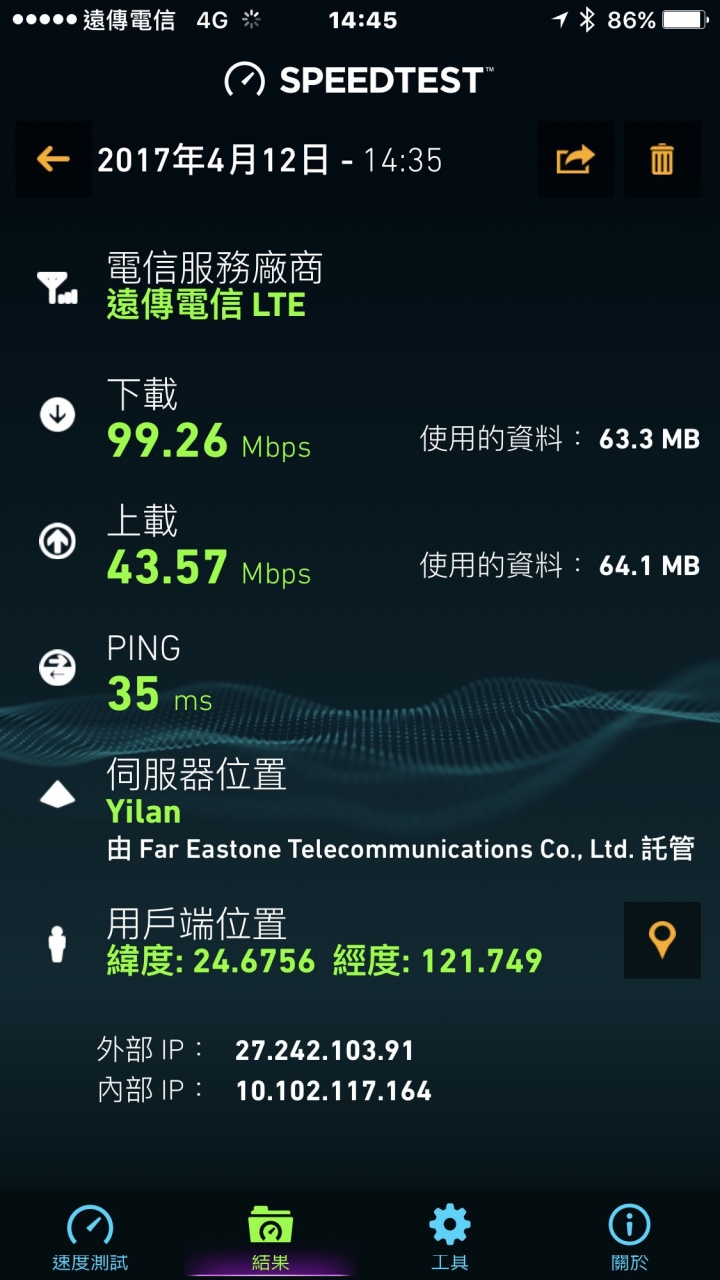
Task: Switch to the 速度測試 tab
Action: click(x=91, y=1238)
